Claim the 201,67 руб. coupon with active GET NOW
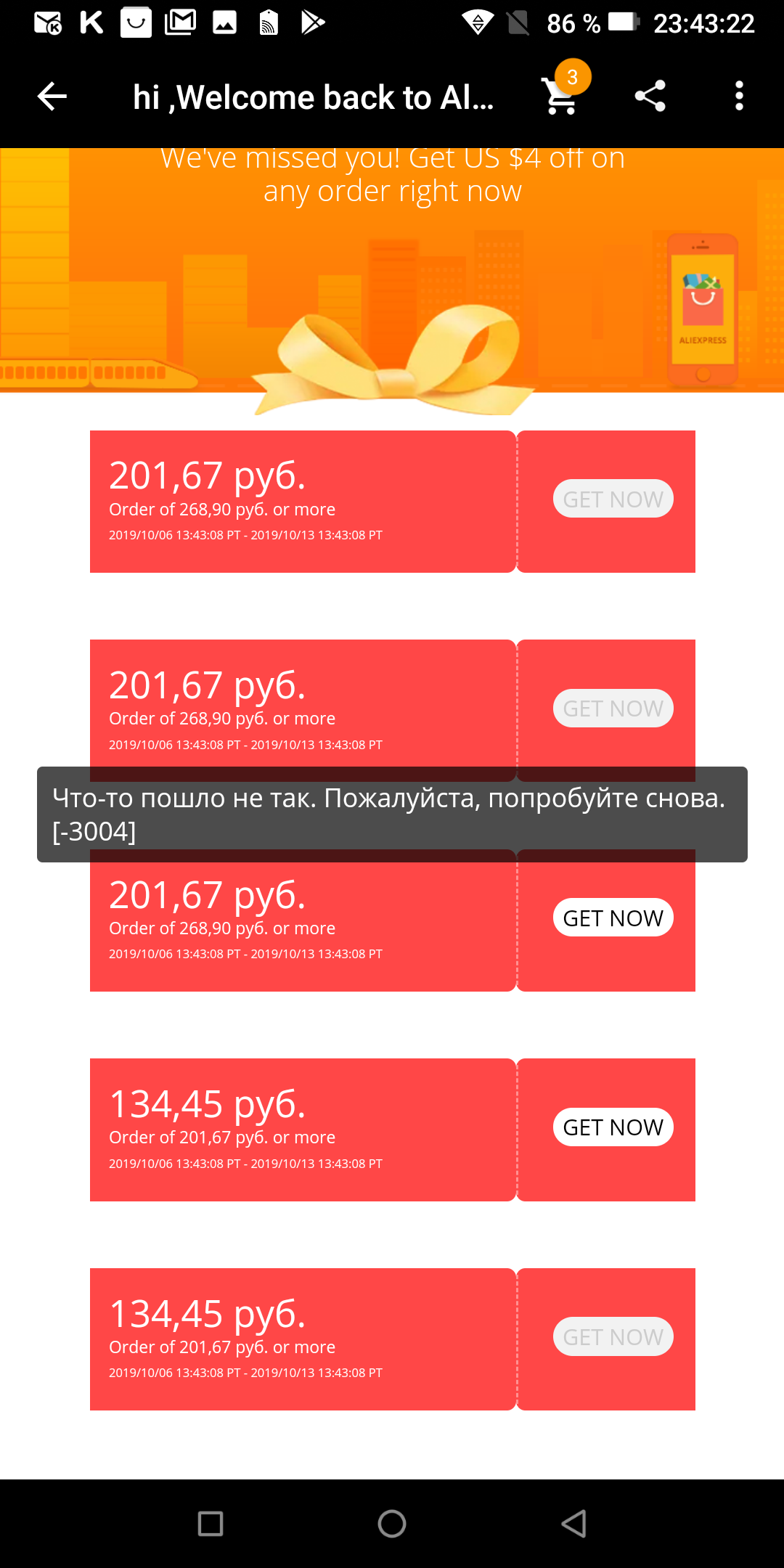Image resolution: width=784 pixels, height=1568 pixels. click(x=613, y=918)
